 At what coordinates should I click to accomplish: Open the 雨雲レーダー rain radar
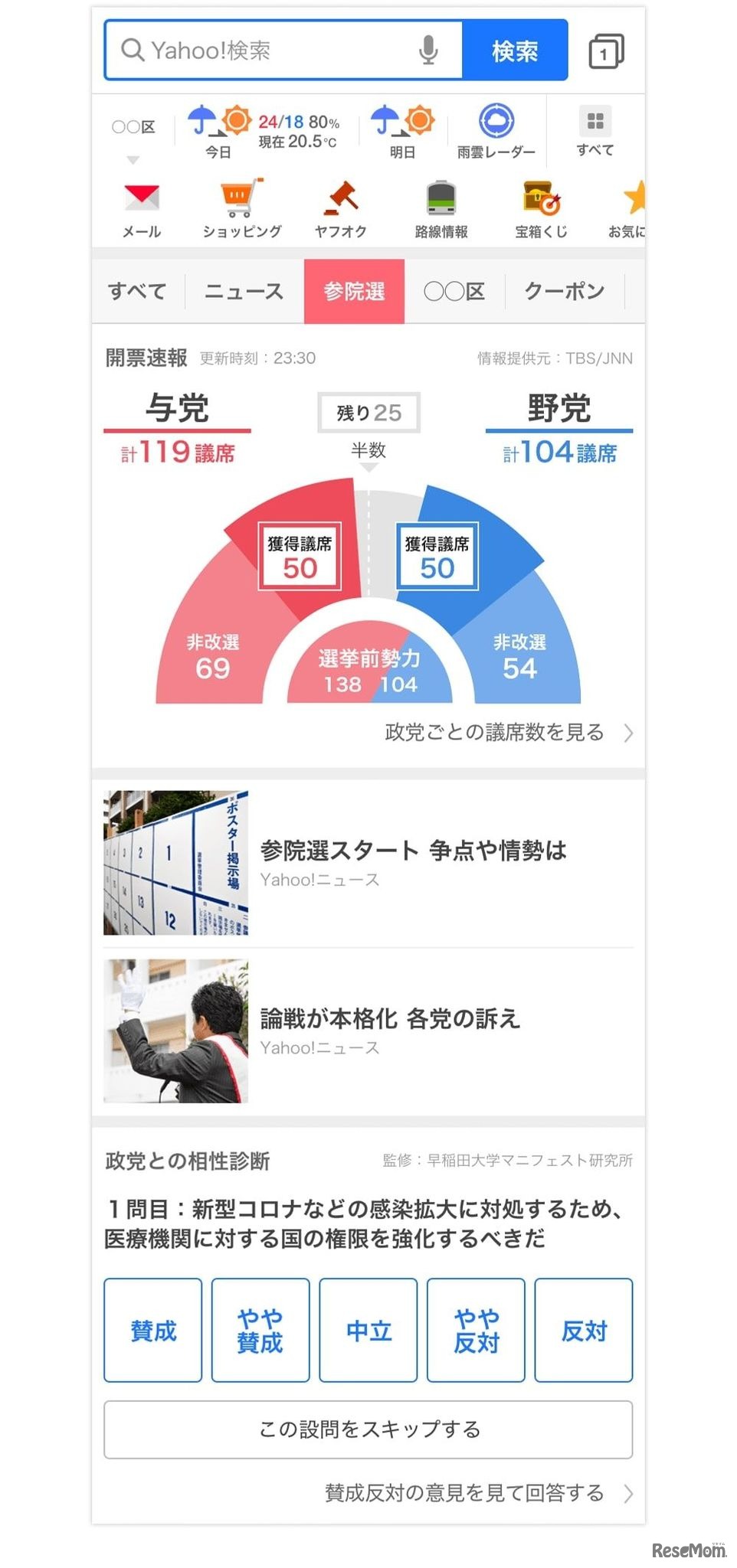pyautogui.click(x=496, y=131)
